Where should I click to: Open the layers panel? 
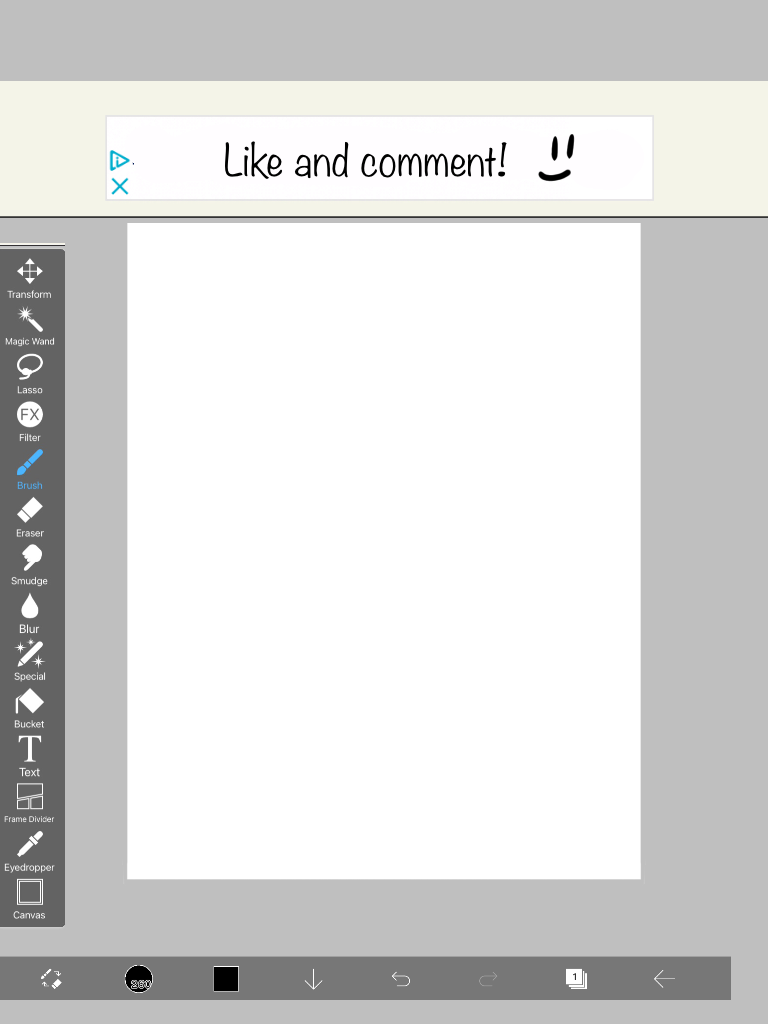576,979
